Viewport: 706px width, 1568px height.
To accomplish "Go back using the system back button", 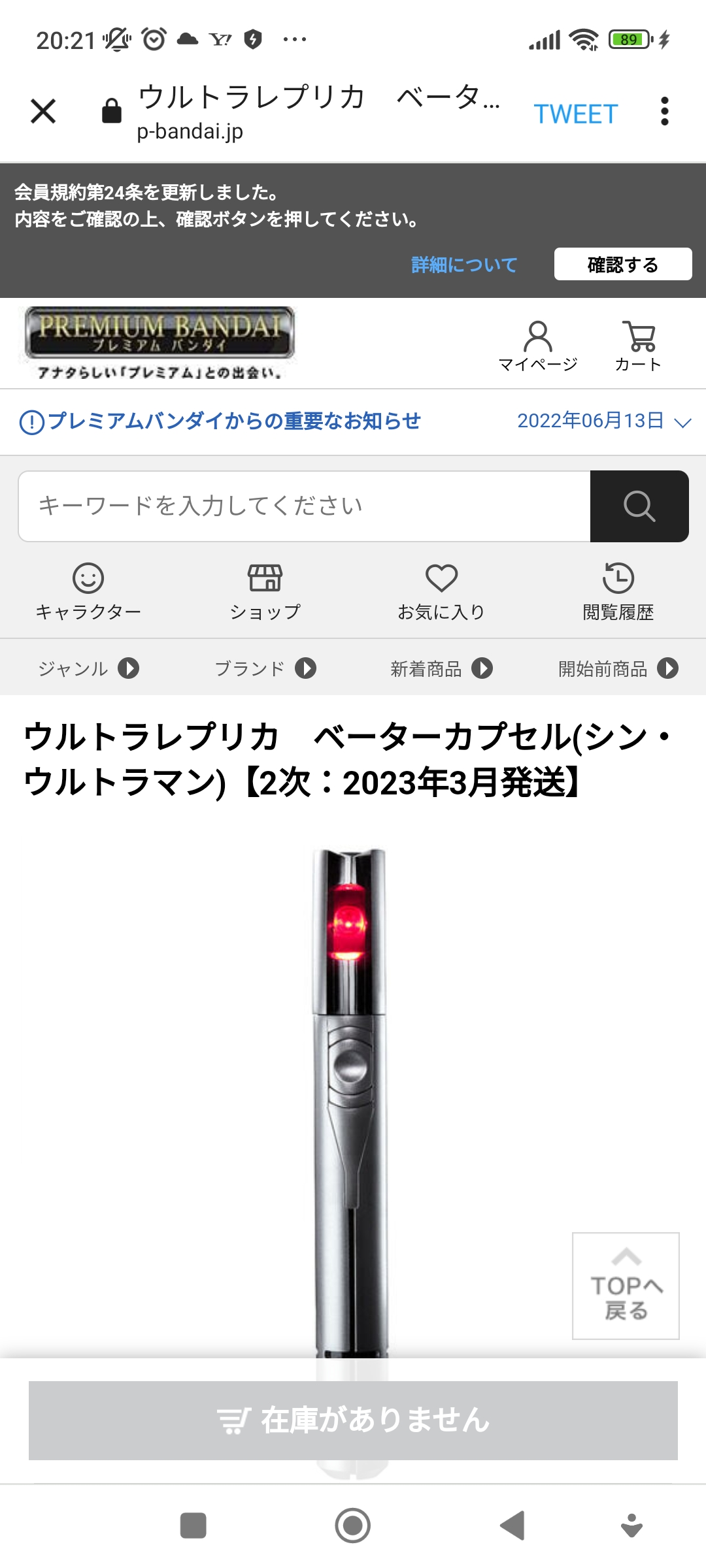I will 512,1526.
